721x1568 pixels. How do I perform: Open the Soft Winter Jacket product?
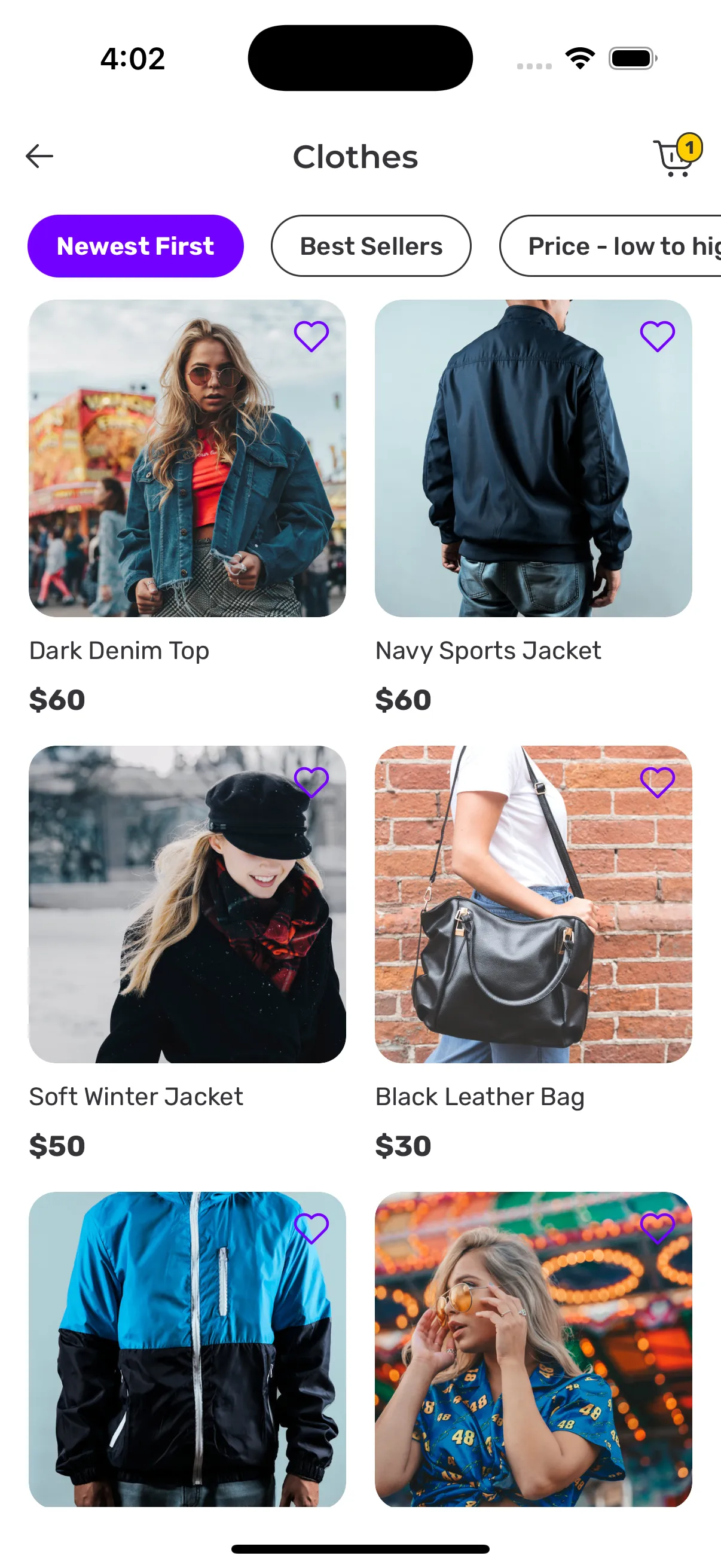pyautogui.click(x=187, y=905)
